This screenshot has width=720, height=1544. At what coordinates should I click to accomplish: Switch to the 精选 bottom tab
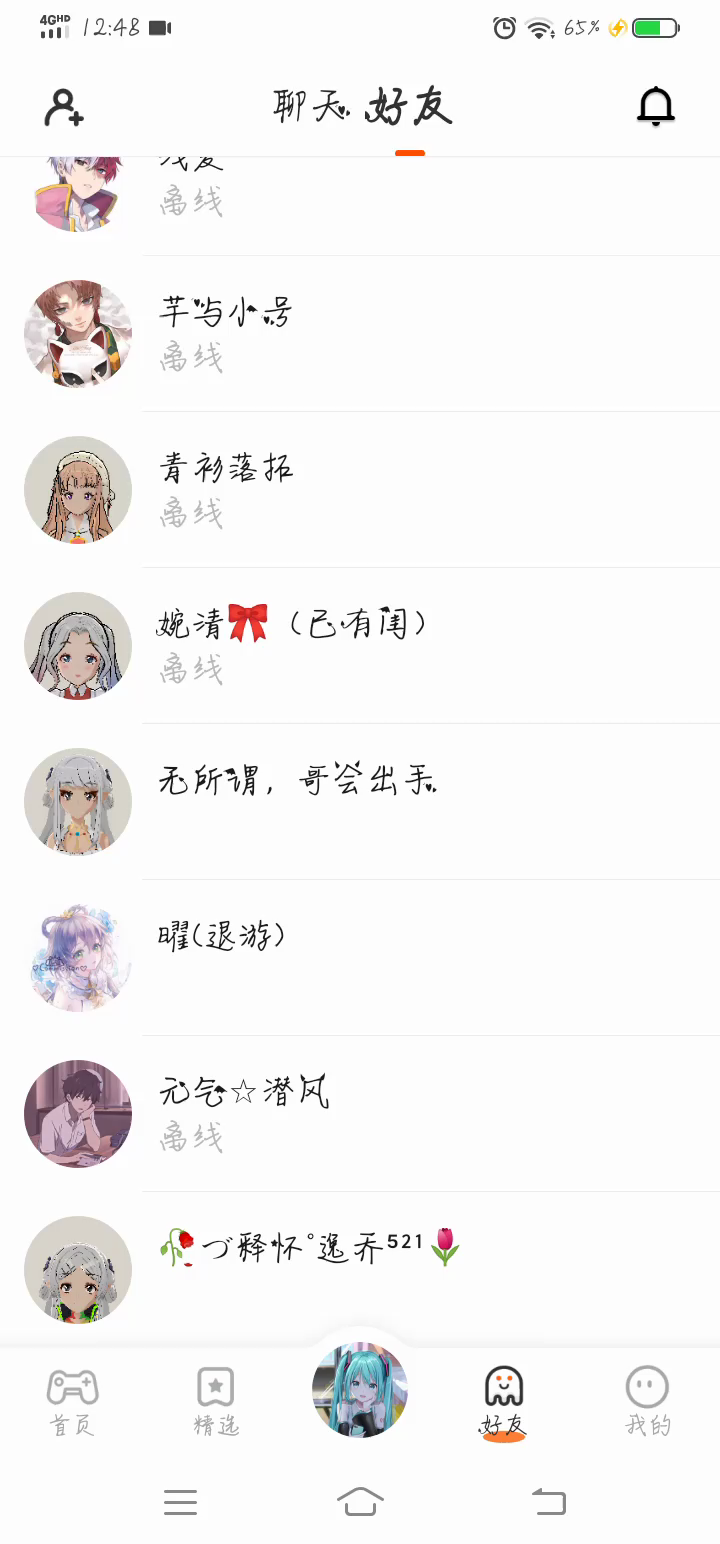point(216,1402)
